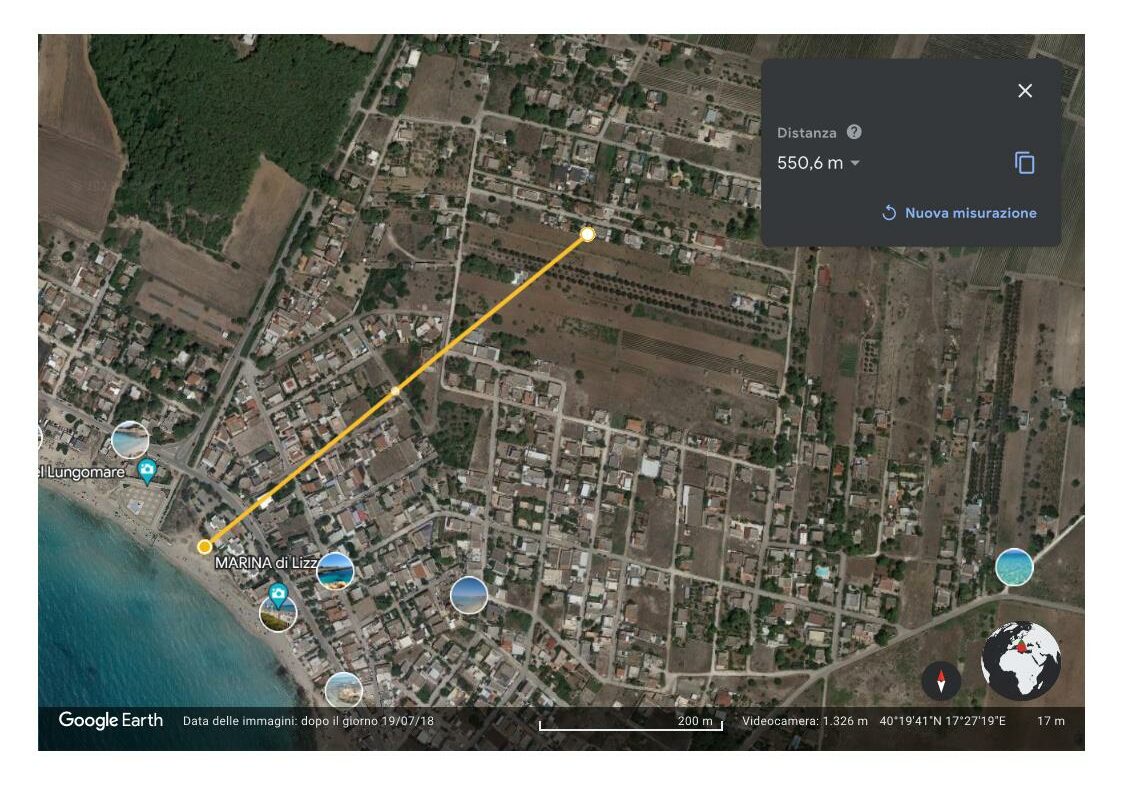Open the help icon beside Distanza
1123x785 pixels.
(854, 132)
